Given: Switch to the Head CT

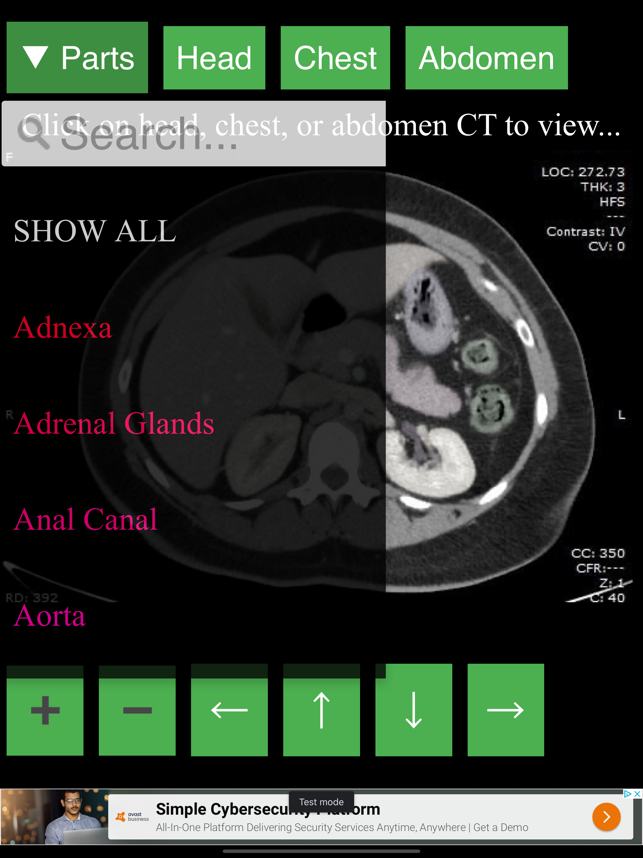Looking at the screenshot, I should click(214, 58).
